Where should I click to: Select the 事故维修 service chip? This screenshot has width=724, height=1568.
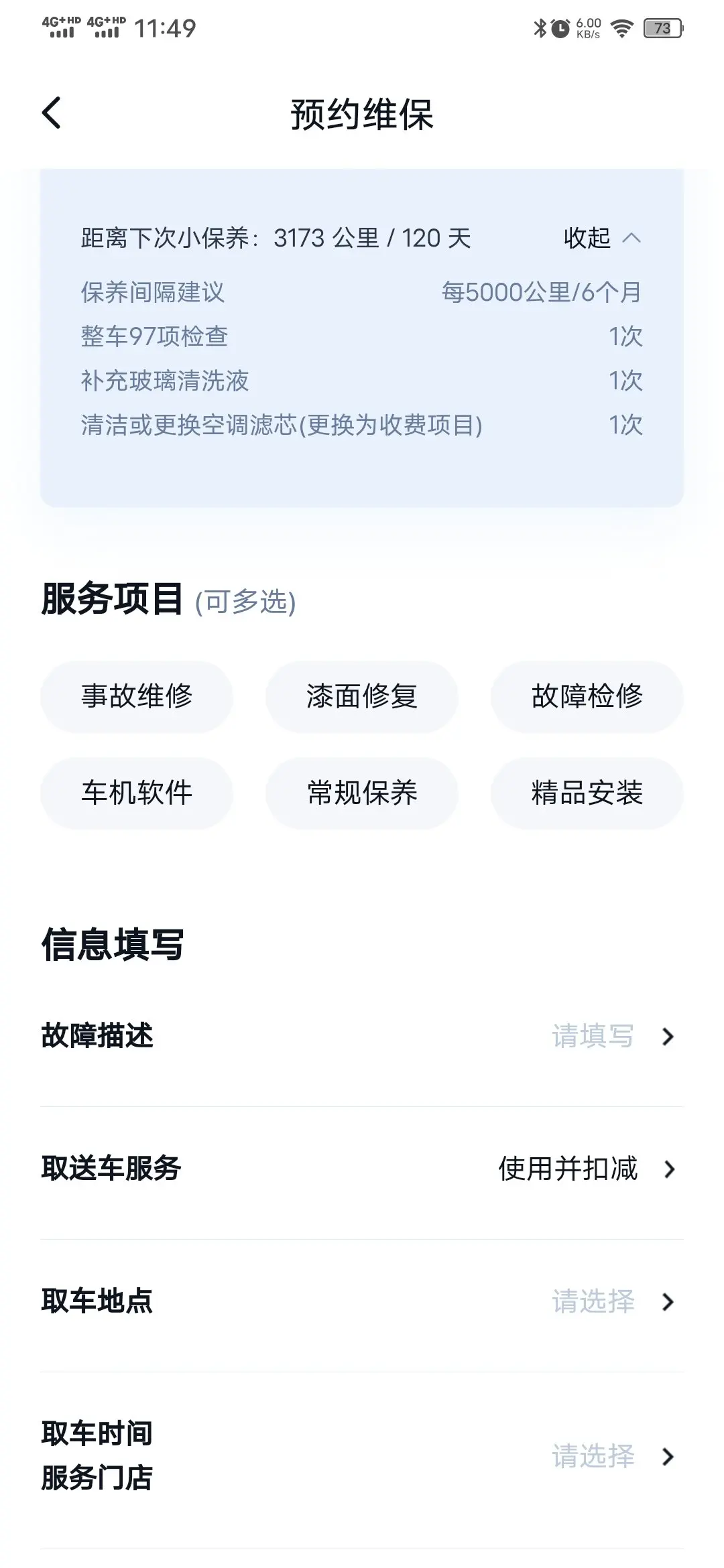(x=137, y=696)
